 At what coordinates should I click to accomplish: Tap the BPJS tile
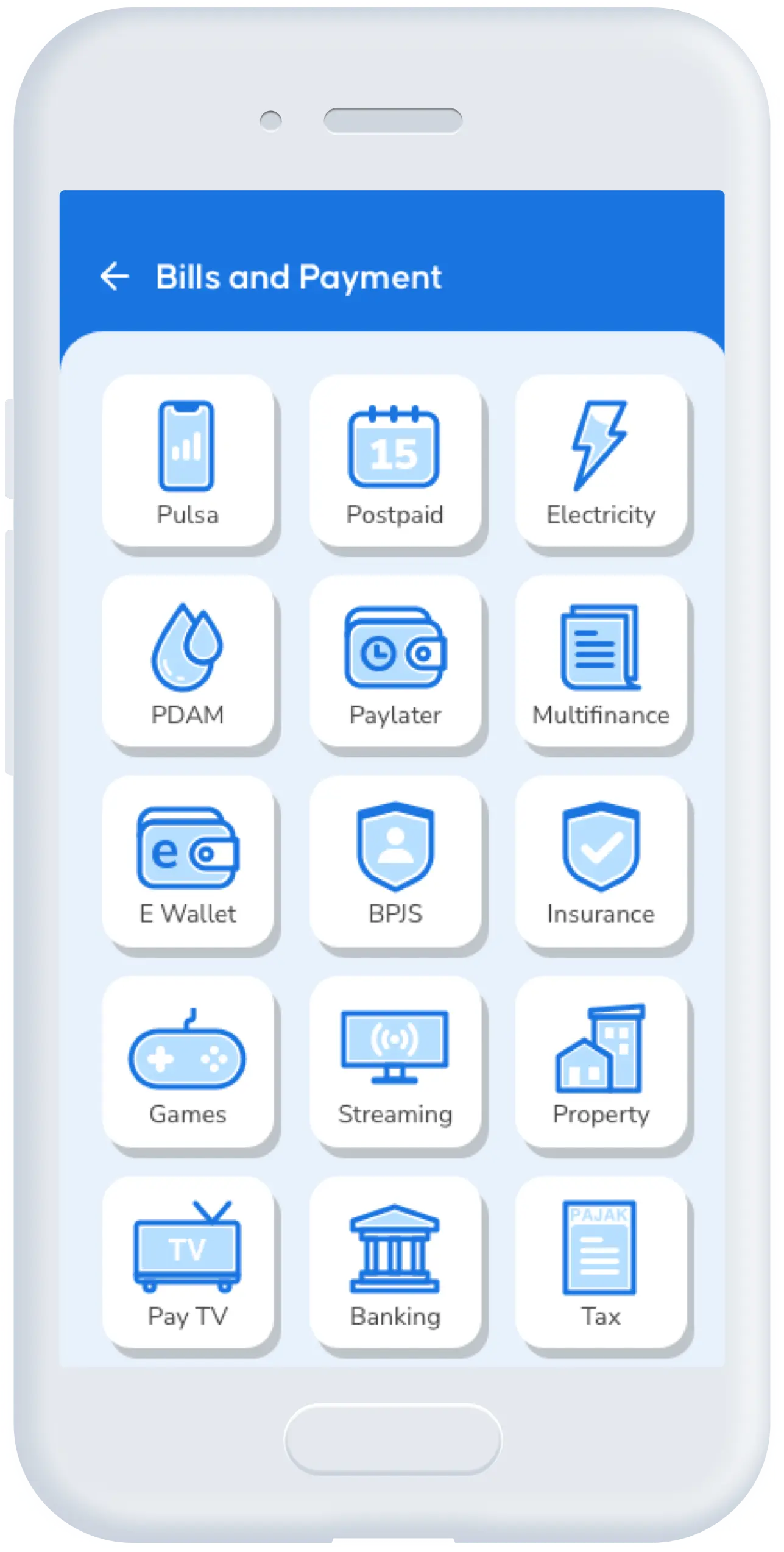[x=395, y=861]
